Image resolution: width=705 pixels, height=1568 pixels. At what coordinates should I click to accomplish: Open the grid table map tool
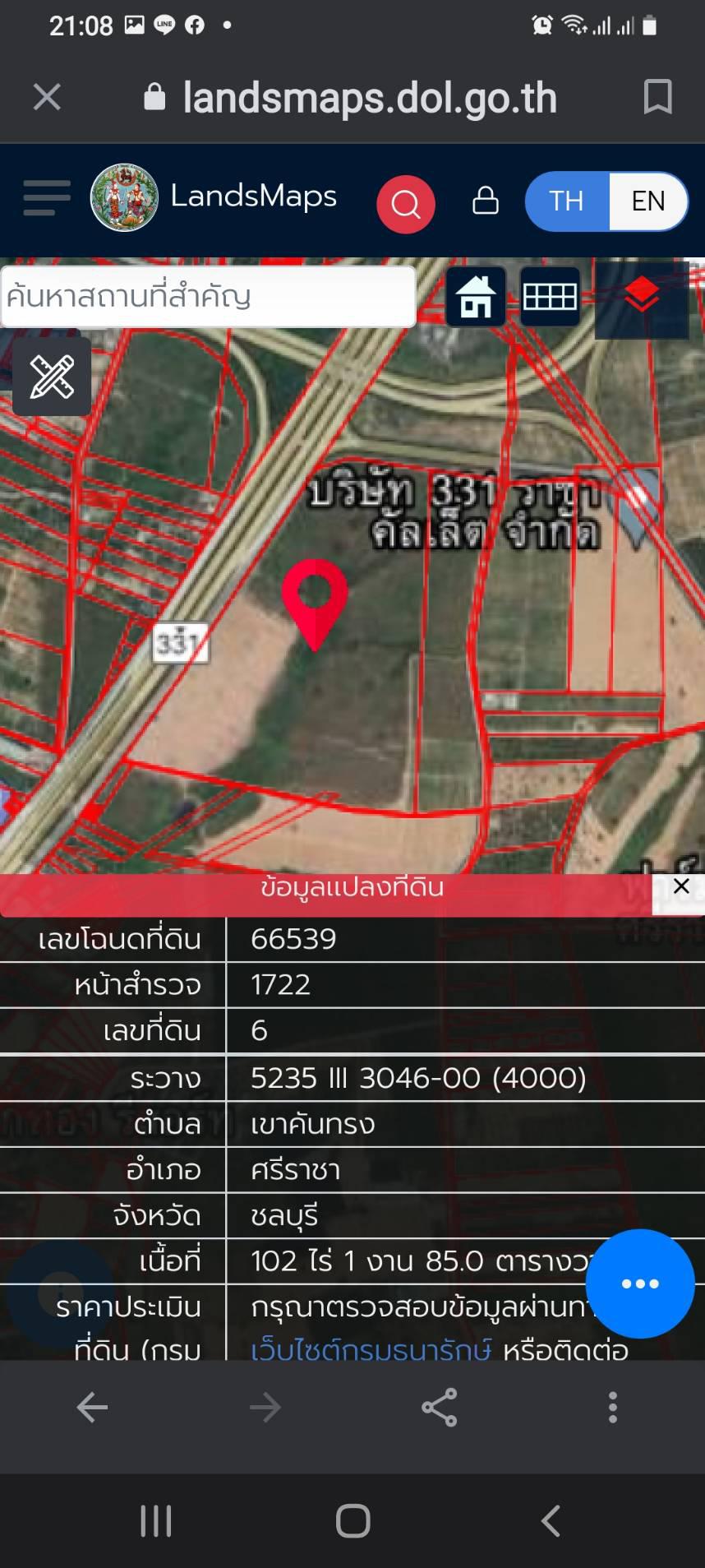[x=550, y=296]
